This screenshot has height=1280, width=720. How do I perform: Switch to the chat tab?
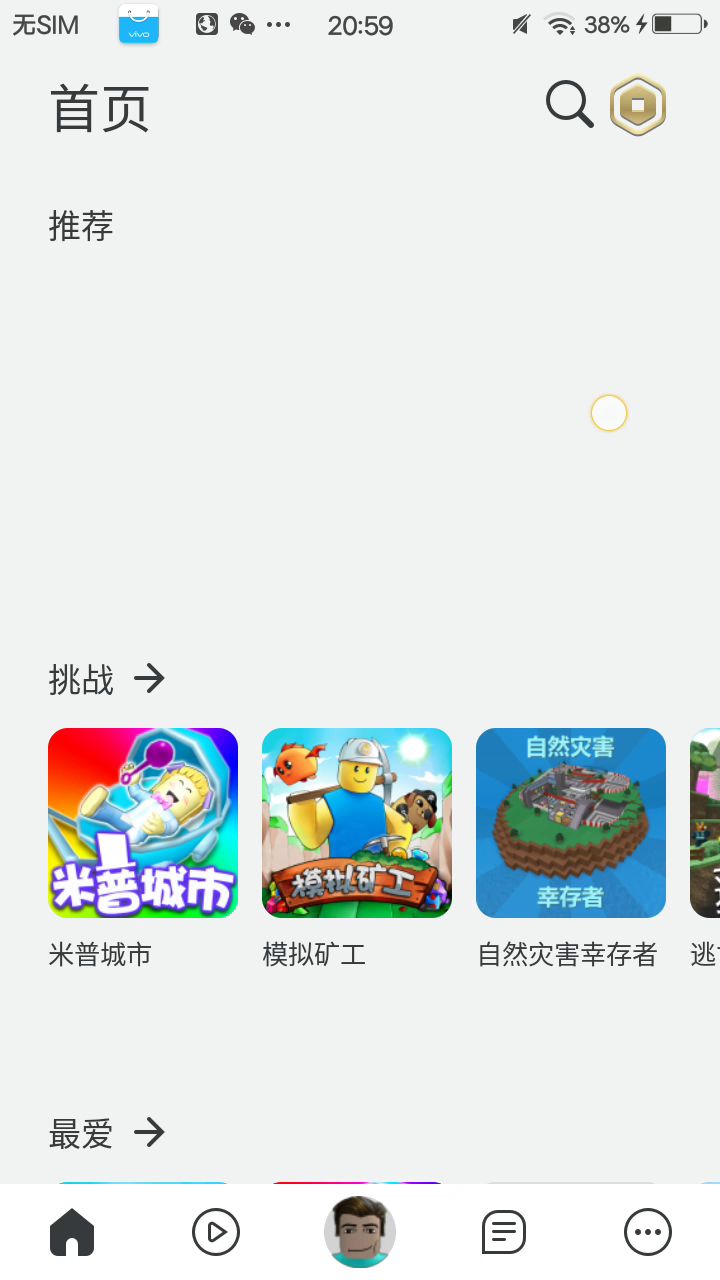(x=504, y=1232)
